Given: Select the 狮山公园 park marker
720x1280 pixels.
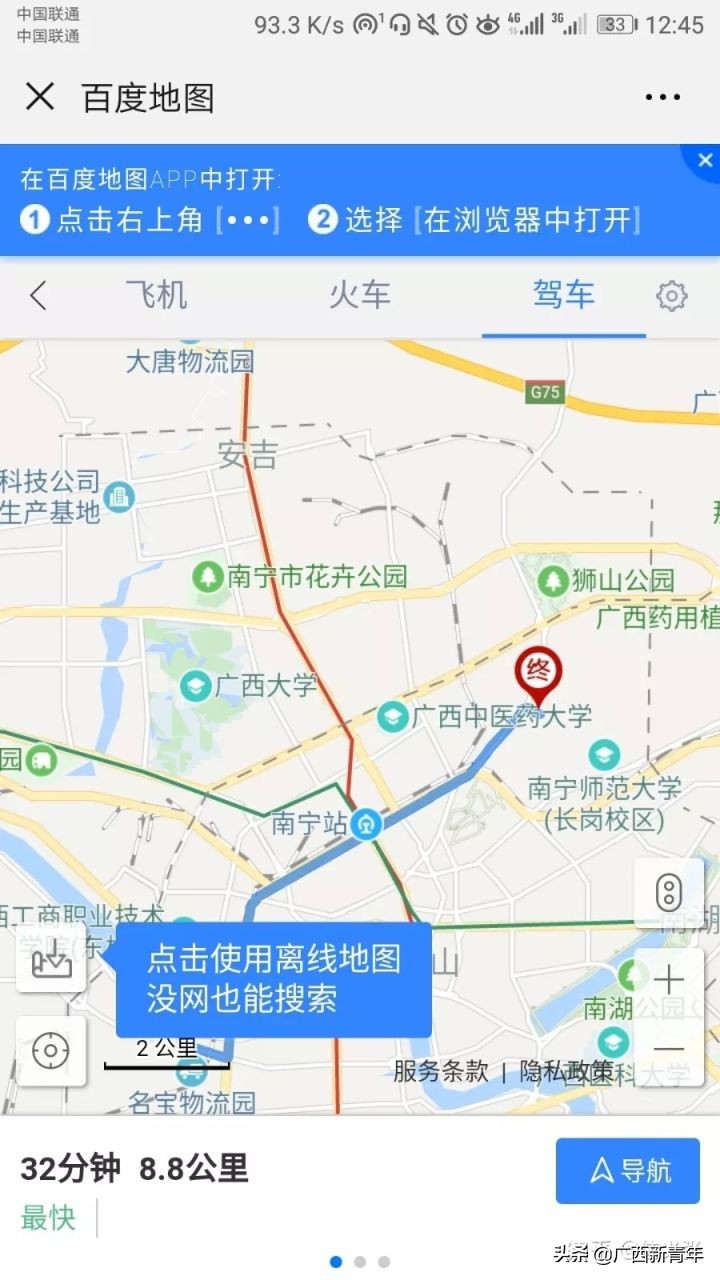Looking at the screenshot, I should click(x=554, y=580).
